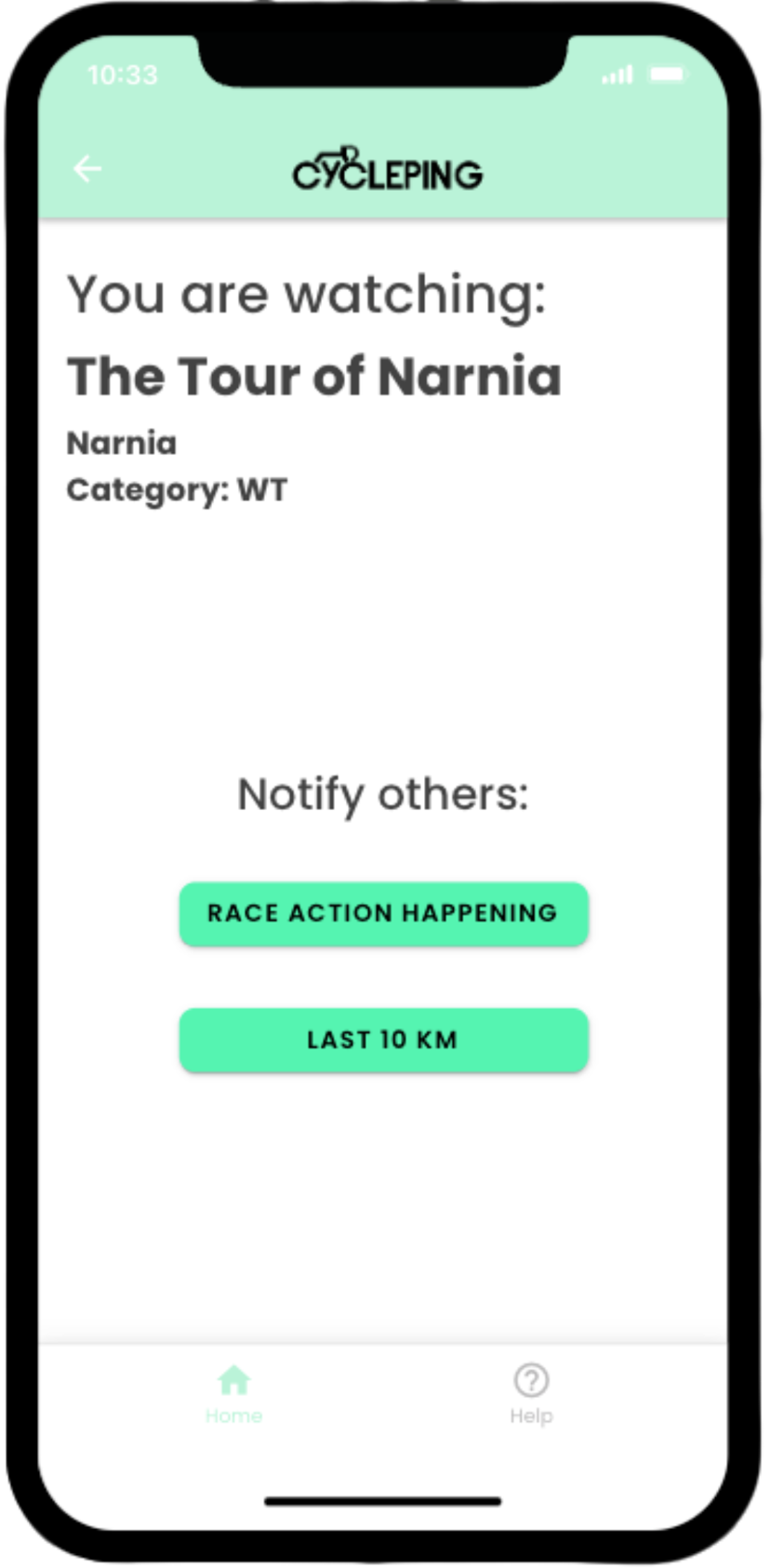Switch to the Home tab
The width and height of the screenshot is (770, 1568).
pos(233,1393)
